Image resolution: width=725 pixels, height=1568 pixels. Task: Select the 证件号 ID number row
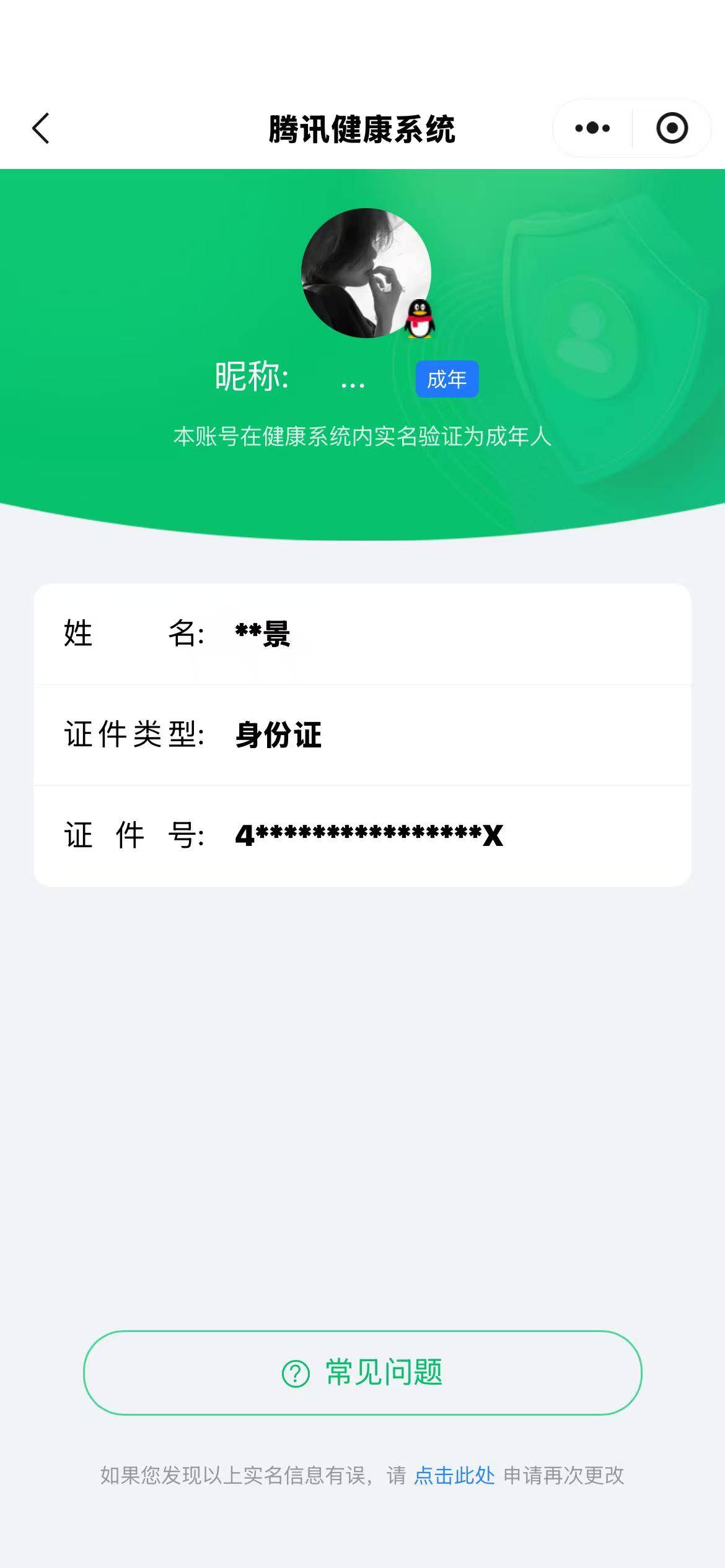pyautogui.click(x=362, y=836)
